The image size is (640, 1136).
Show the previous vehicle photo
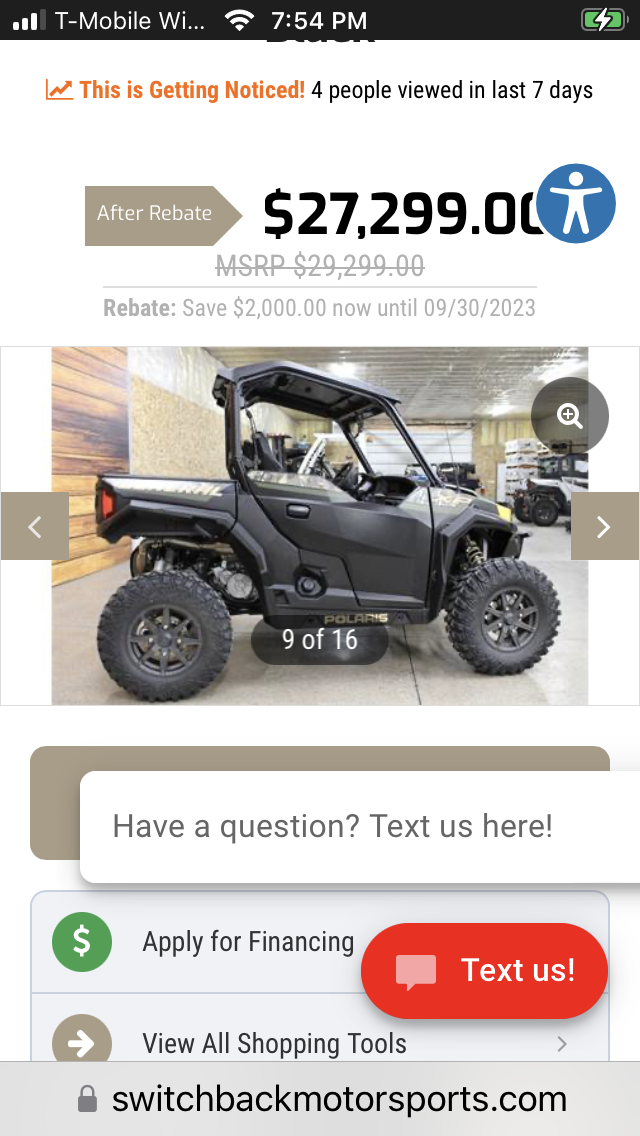[35, 526]
